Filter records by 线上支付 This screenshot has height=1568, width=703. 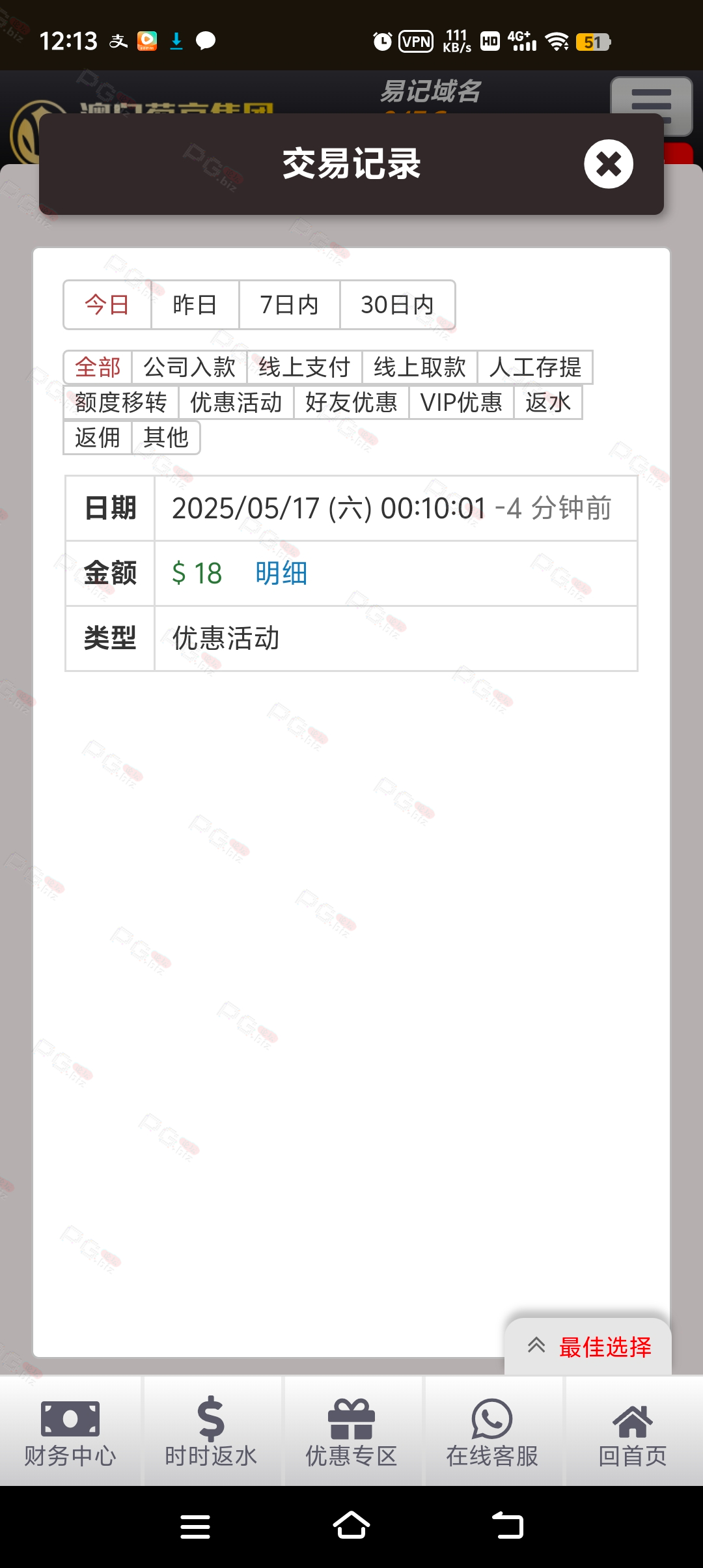305,367
